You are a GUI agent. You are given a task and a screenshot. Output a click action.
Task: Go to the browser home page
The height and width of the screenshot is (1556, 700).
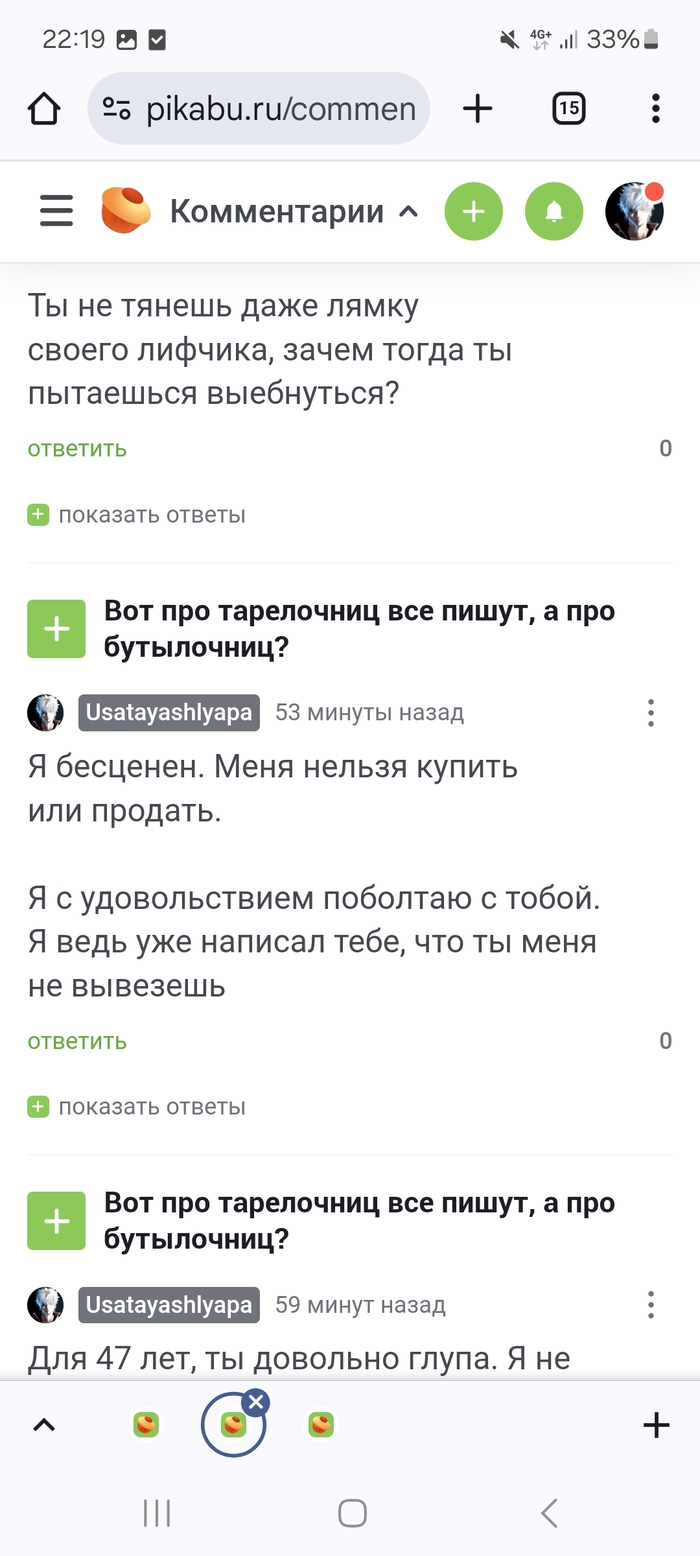(x=44, y=108)
